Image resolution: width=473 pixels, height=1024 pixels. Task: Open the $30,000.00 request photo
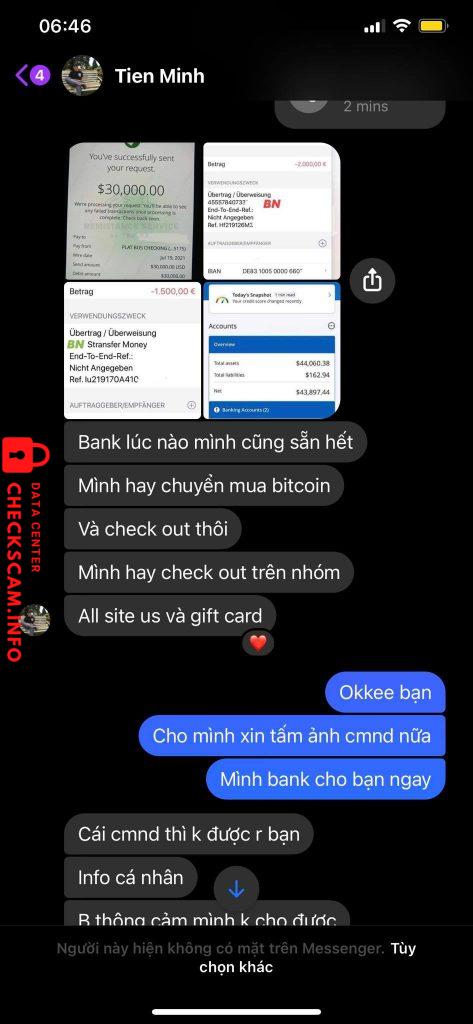(x=131, y=210)
